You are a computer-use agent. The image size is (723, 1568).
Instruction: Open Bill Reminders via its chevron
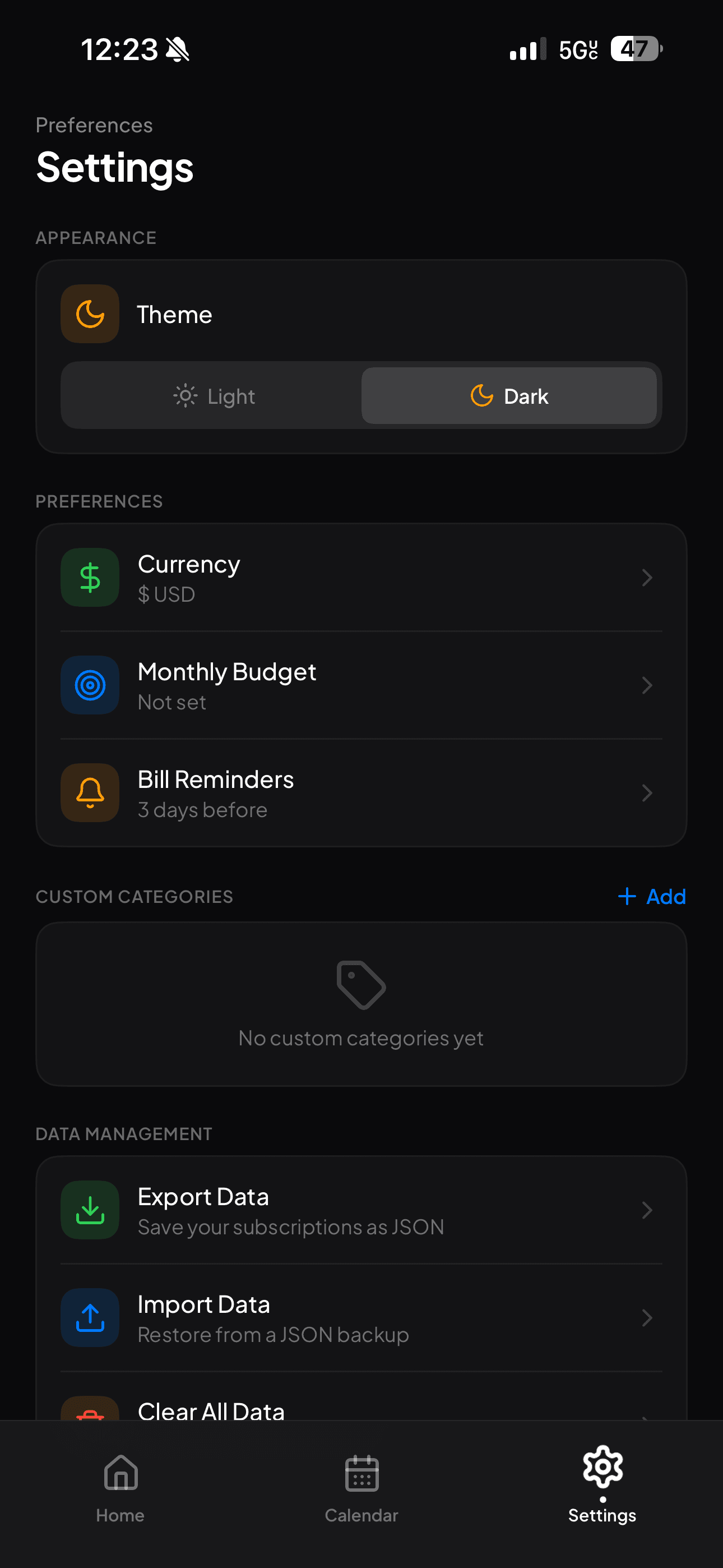point(647,792)
